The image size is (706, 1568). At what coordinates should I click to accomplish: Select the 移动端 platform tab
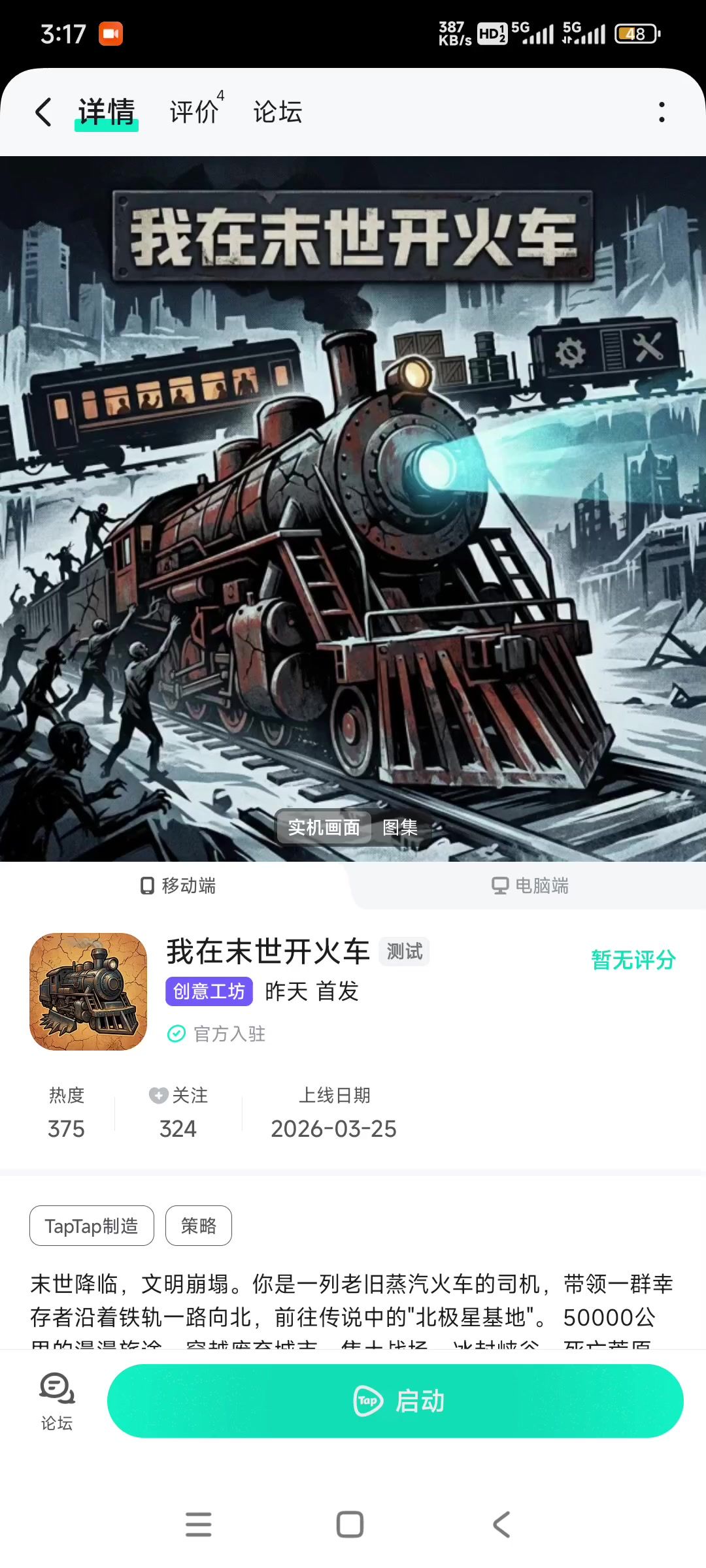pyautogui.click(x=178, y=886)
